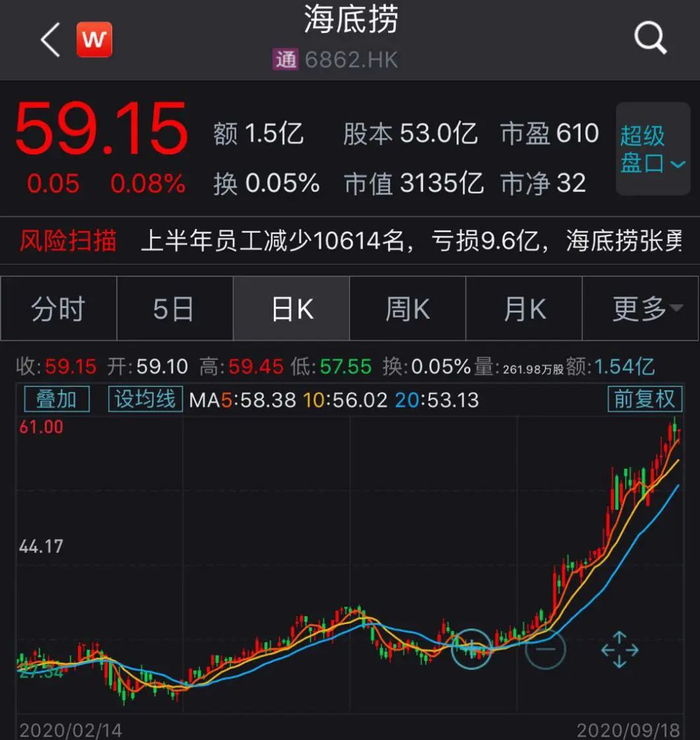This screenshot has width=700, height=740.
Task: Go back using the arrow icon
Action: click(50, 40)
